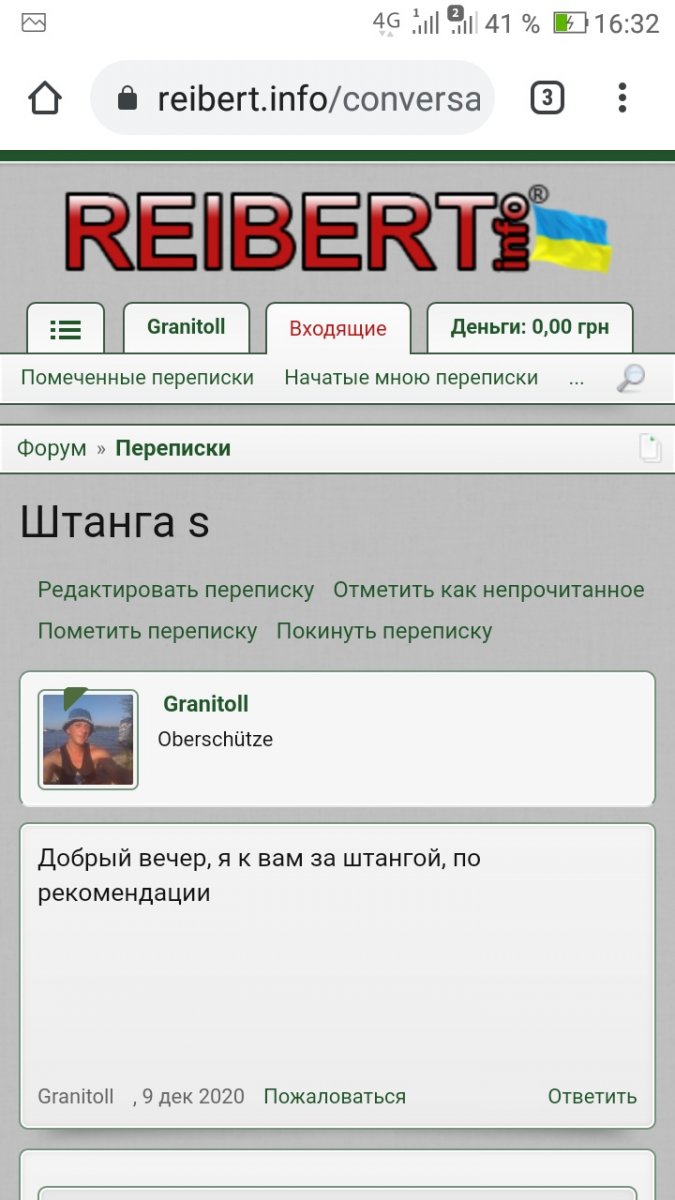Select Отметить как непрочитанное
675x1200 pixels.
click(x=489, y=590)
